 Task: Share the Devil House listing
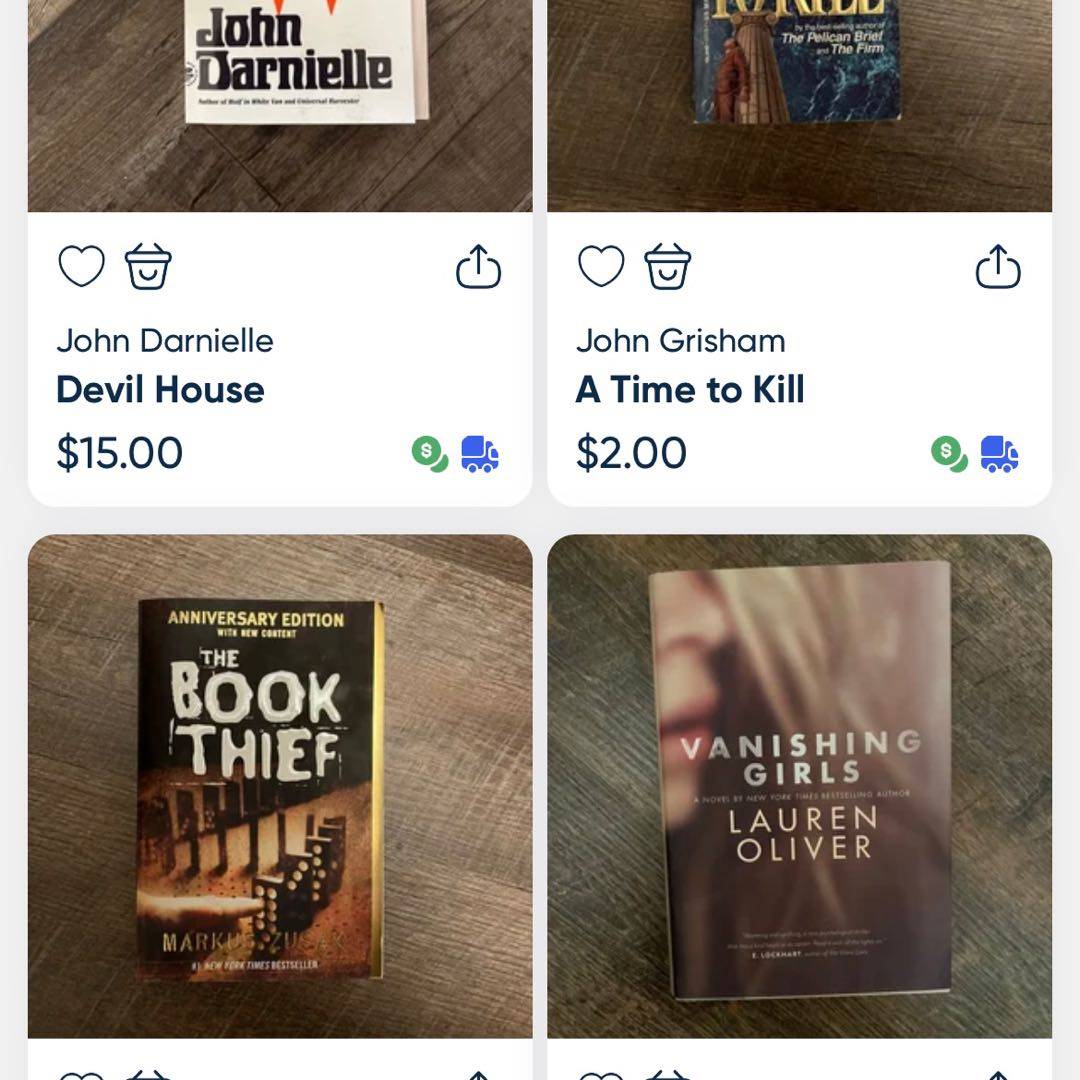point(478,267)
